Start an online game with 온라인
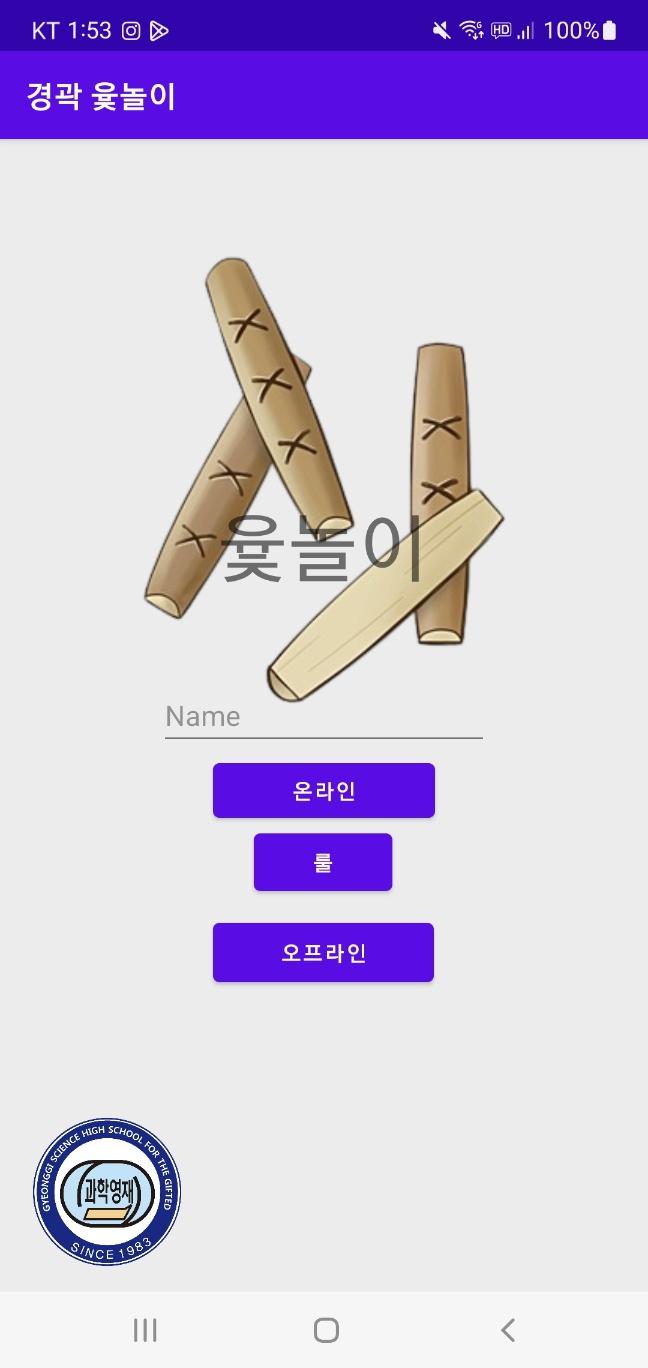This screenshot has width=648, height=1368. pos(323,791)
